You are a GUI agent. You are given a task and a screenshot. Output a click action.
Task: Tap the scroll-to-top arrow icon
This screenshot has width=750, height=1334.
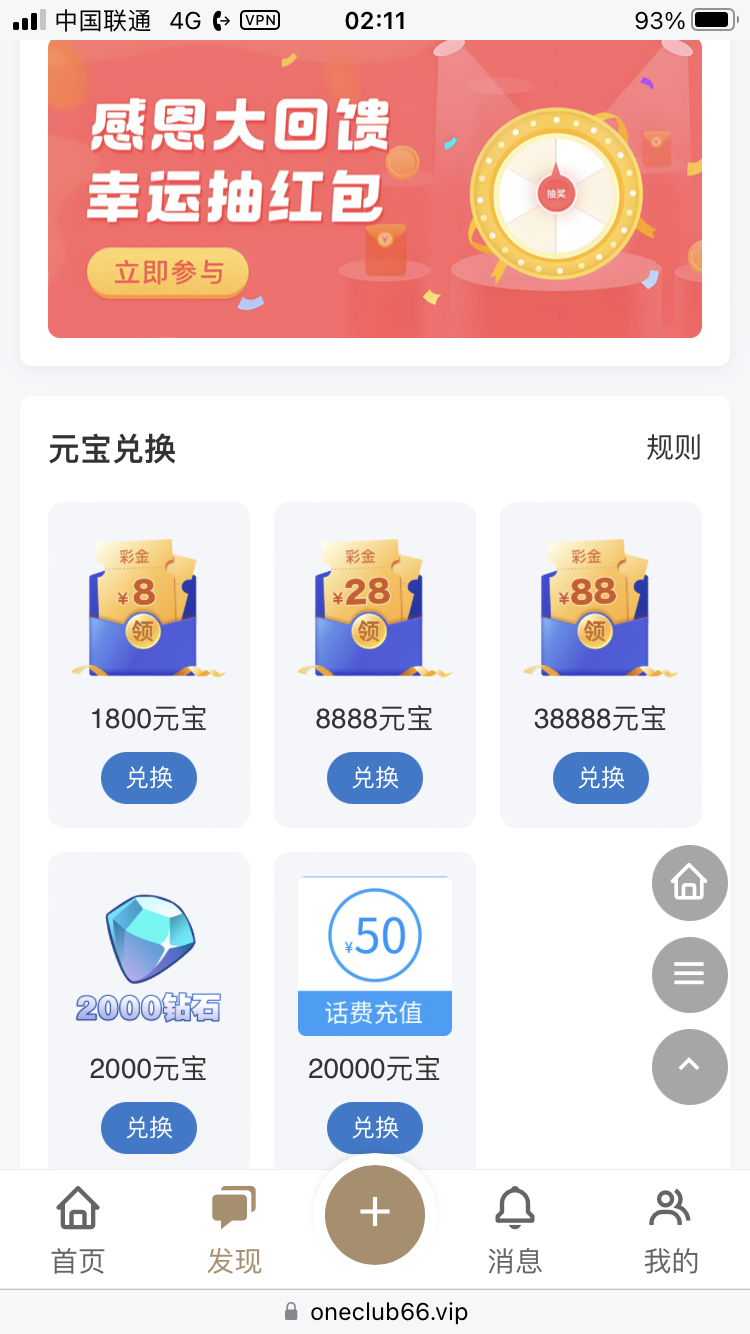point(689,1067)
